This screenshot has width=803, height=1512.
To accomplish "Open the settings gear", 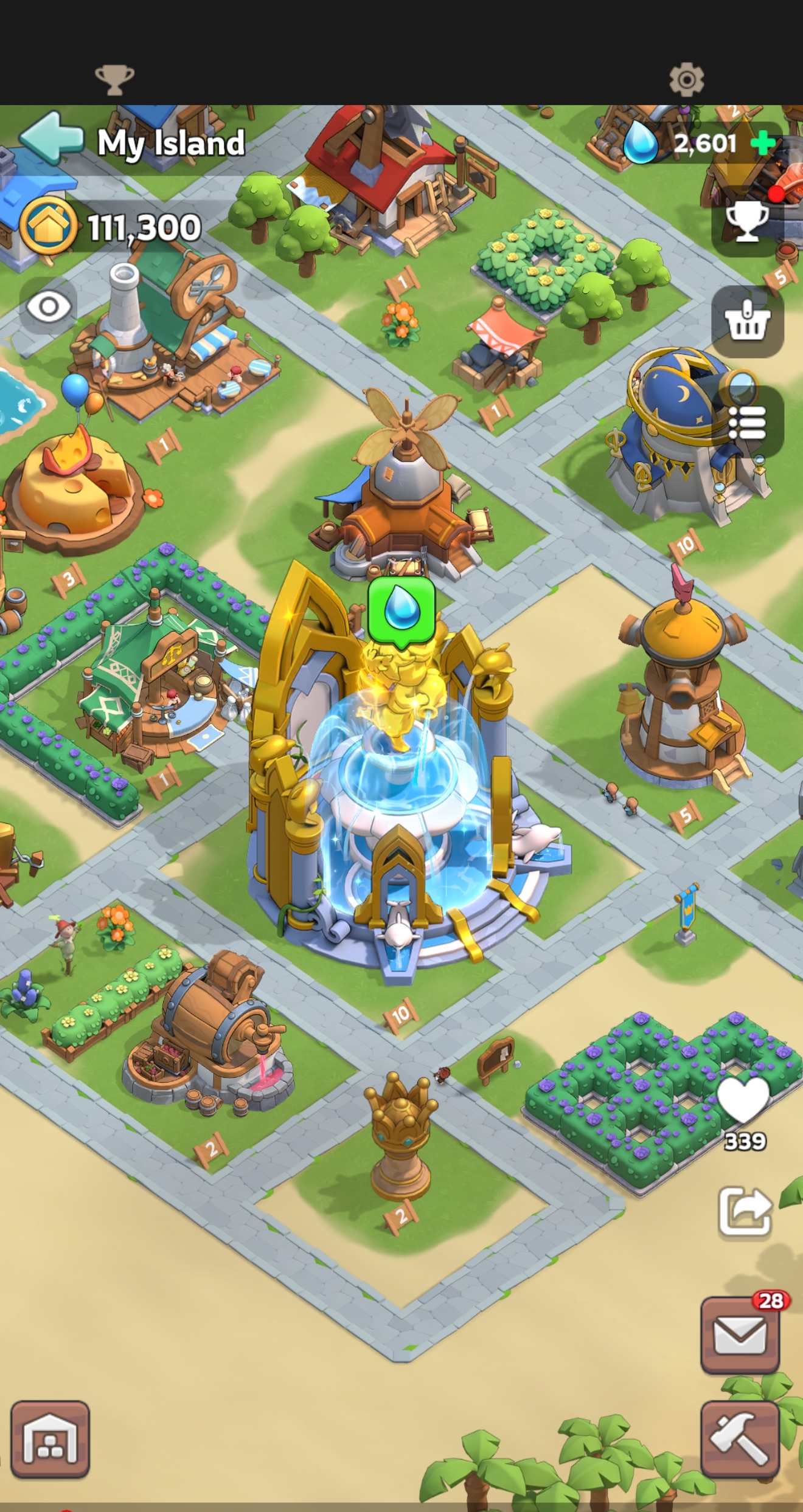I will [686, 79].
